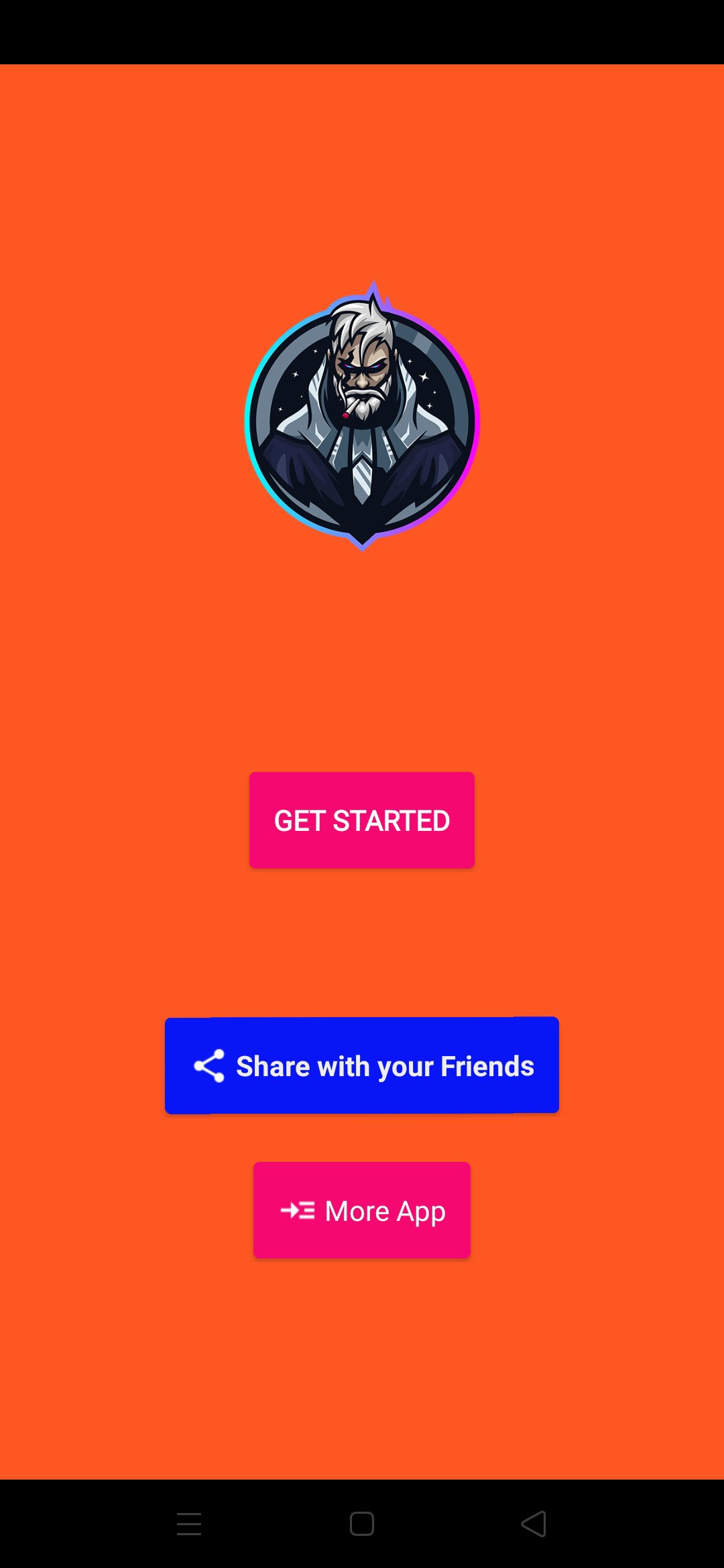Go back using the system back button
This screenshot has height=1568, width=724.
(x=534, y=1524)
